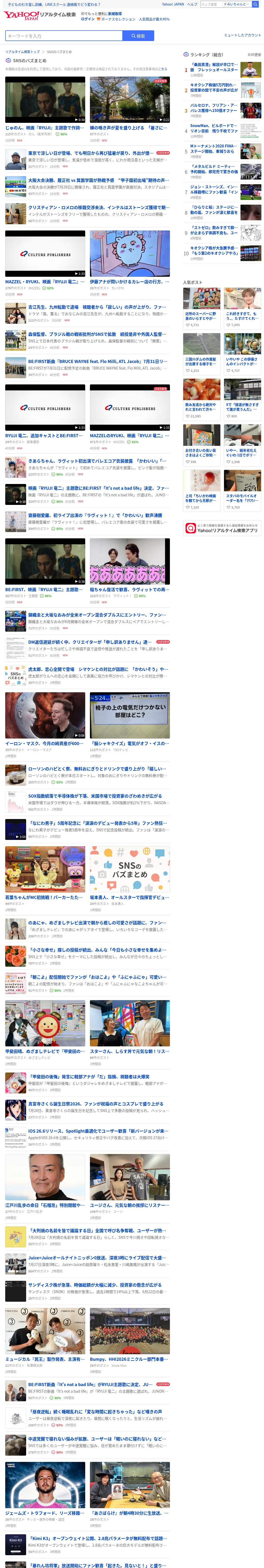This screenshot has width=264, height=1568.
Task: Focus the キーワードを入力 search field
Action: [x=64, y=36]
